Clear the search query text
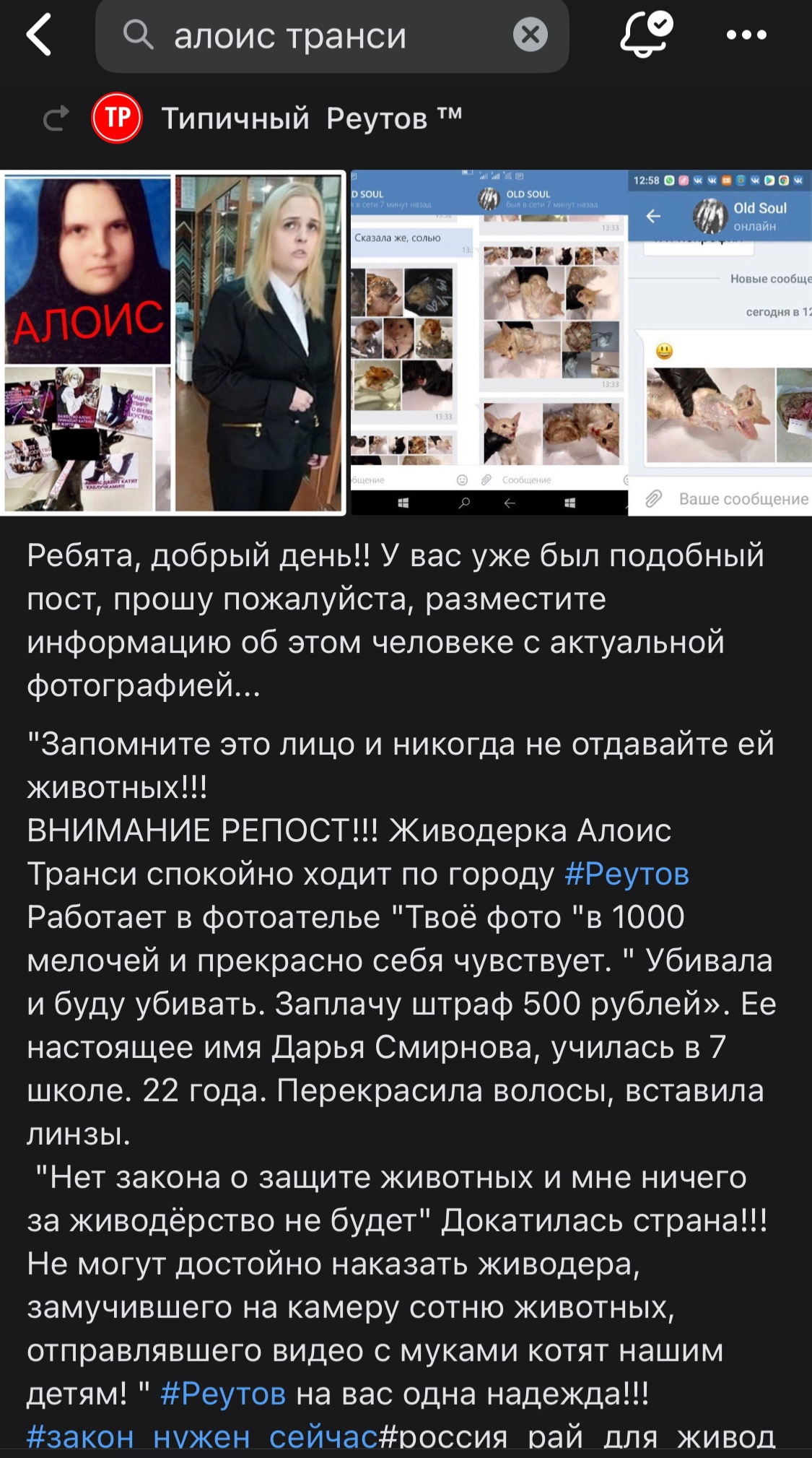The width and height of the screenshot is (812, 1458). pyautogui.click(x=531, y=35)
